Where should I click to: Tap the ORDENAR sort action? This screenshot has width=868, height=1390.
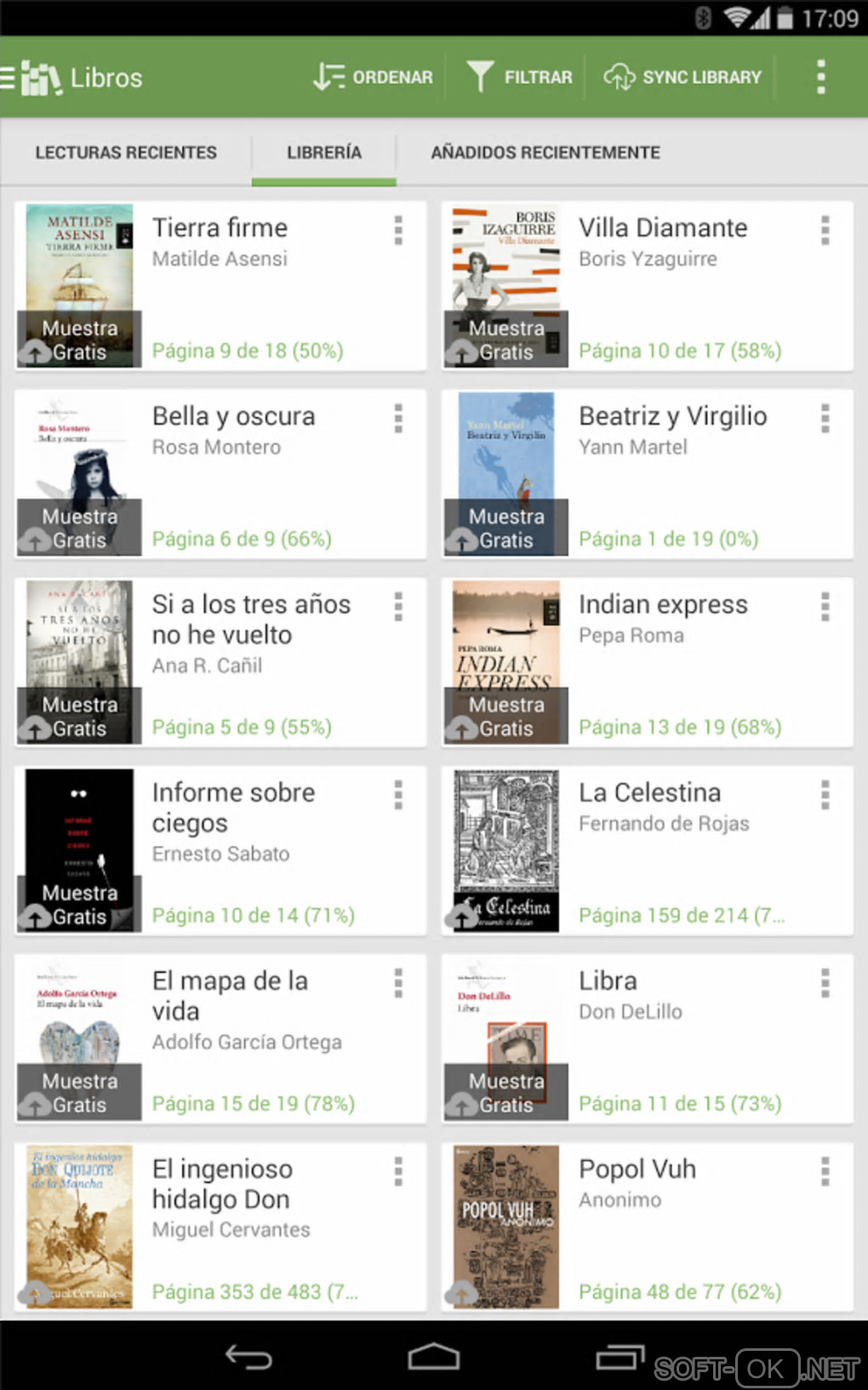(x=374, y=77)
